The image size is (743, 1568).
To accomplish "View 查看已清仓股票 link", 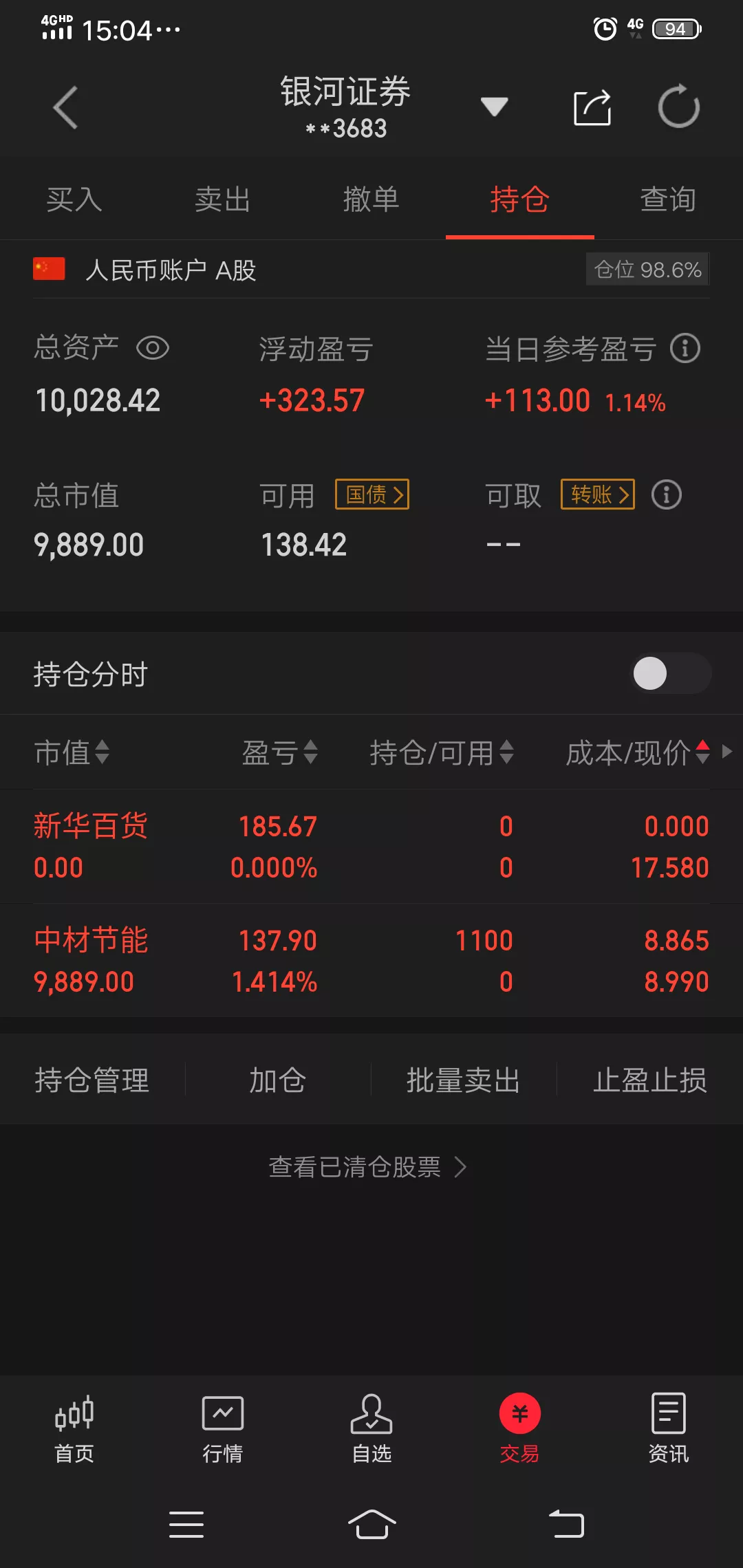I will (368, 1167).
